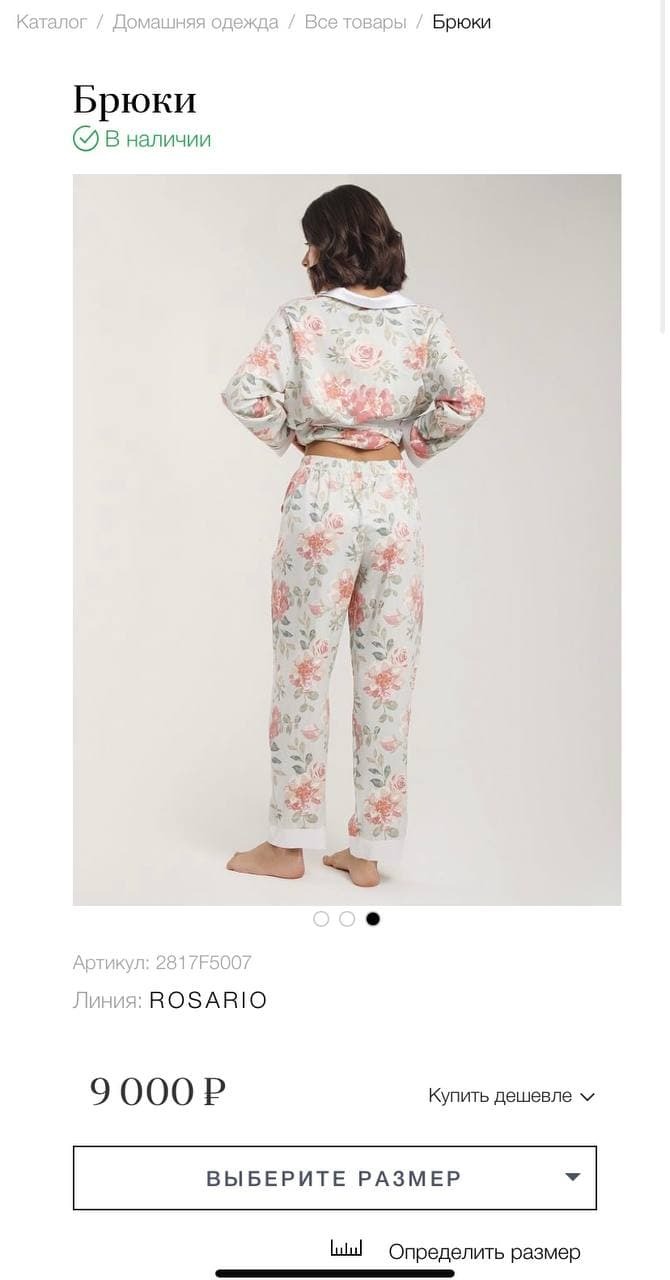670x1280 pixels.
Task: Open the floral trousers product photo
Action: tap(347, 540)
